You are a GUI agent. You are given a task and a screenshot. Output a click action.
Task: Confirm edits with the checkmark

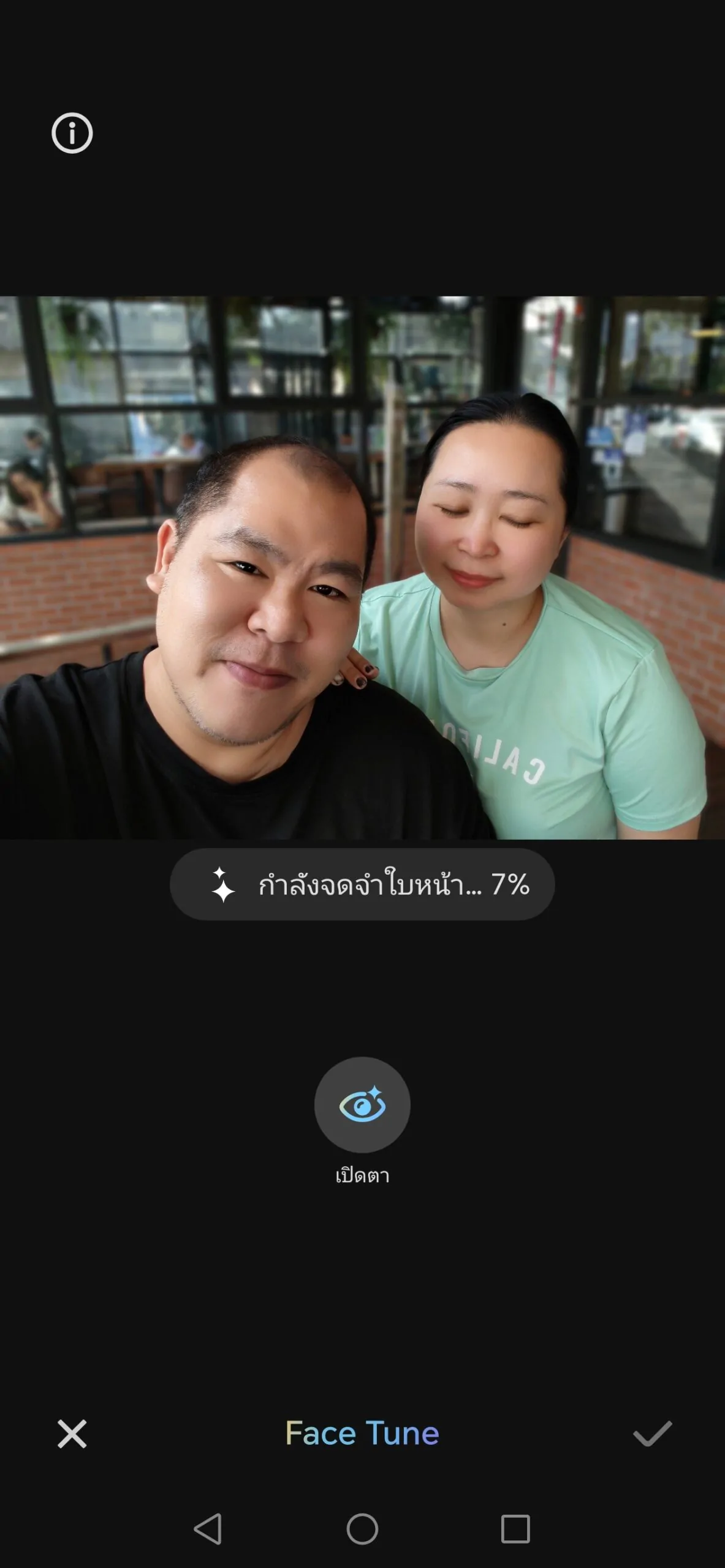pos(652,1434)
